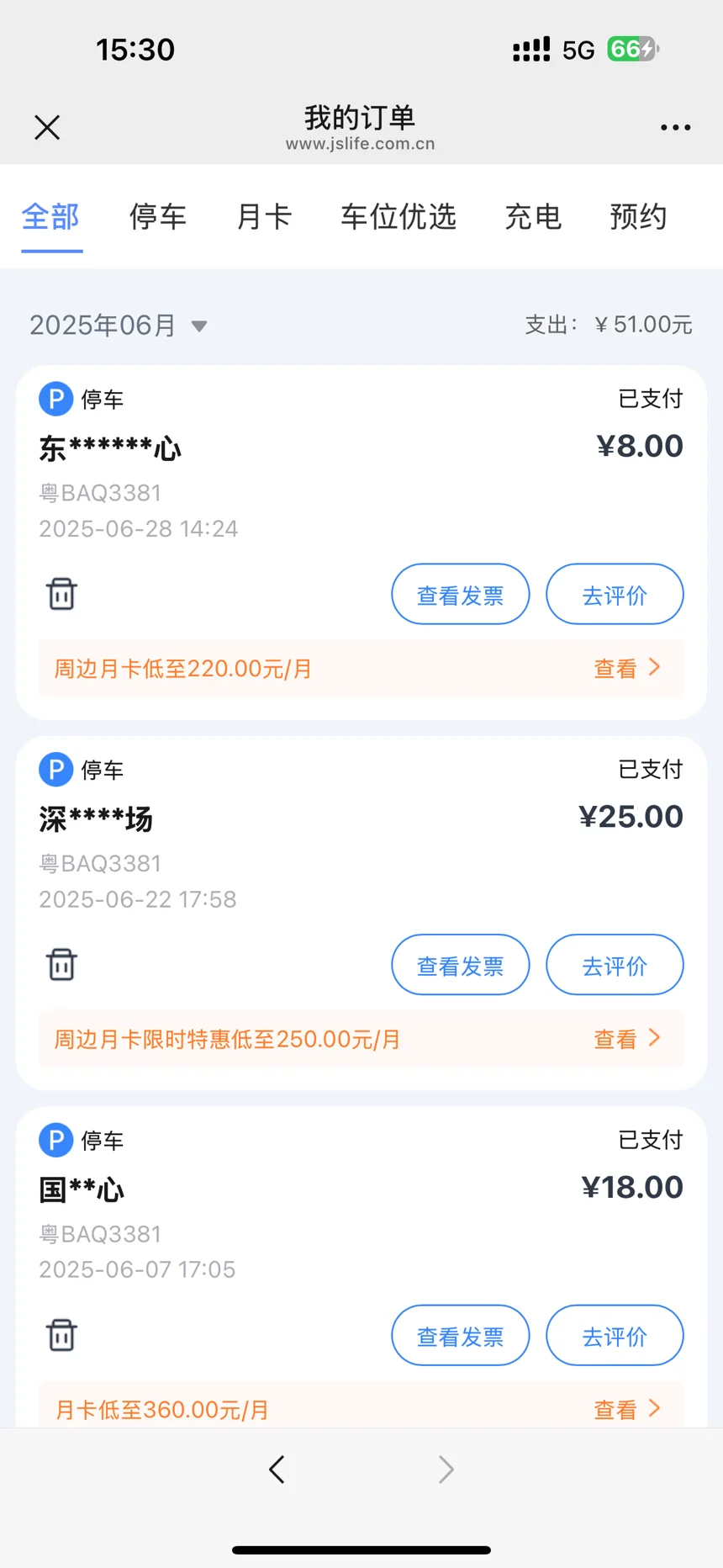The height and width of the screenshot is (1568, 723).
Task: Delete the ¥25.00 parking order
Action: tap(61, 965)
